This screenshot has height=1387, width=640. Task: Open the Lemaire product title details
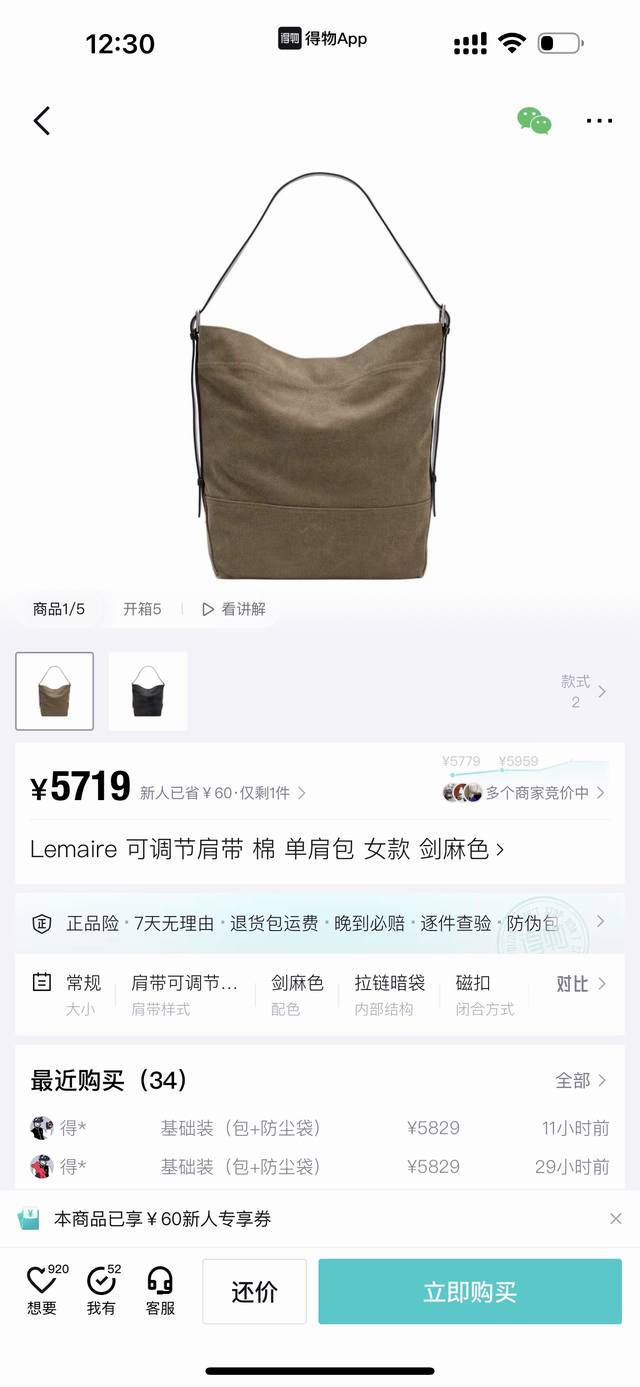click(x=267, y=850)
